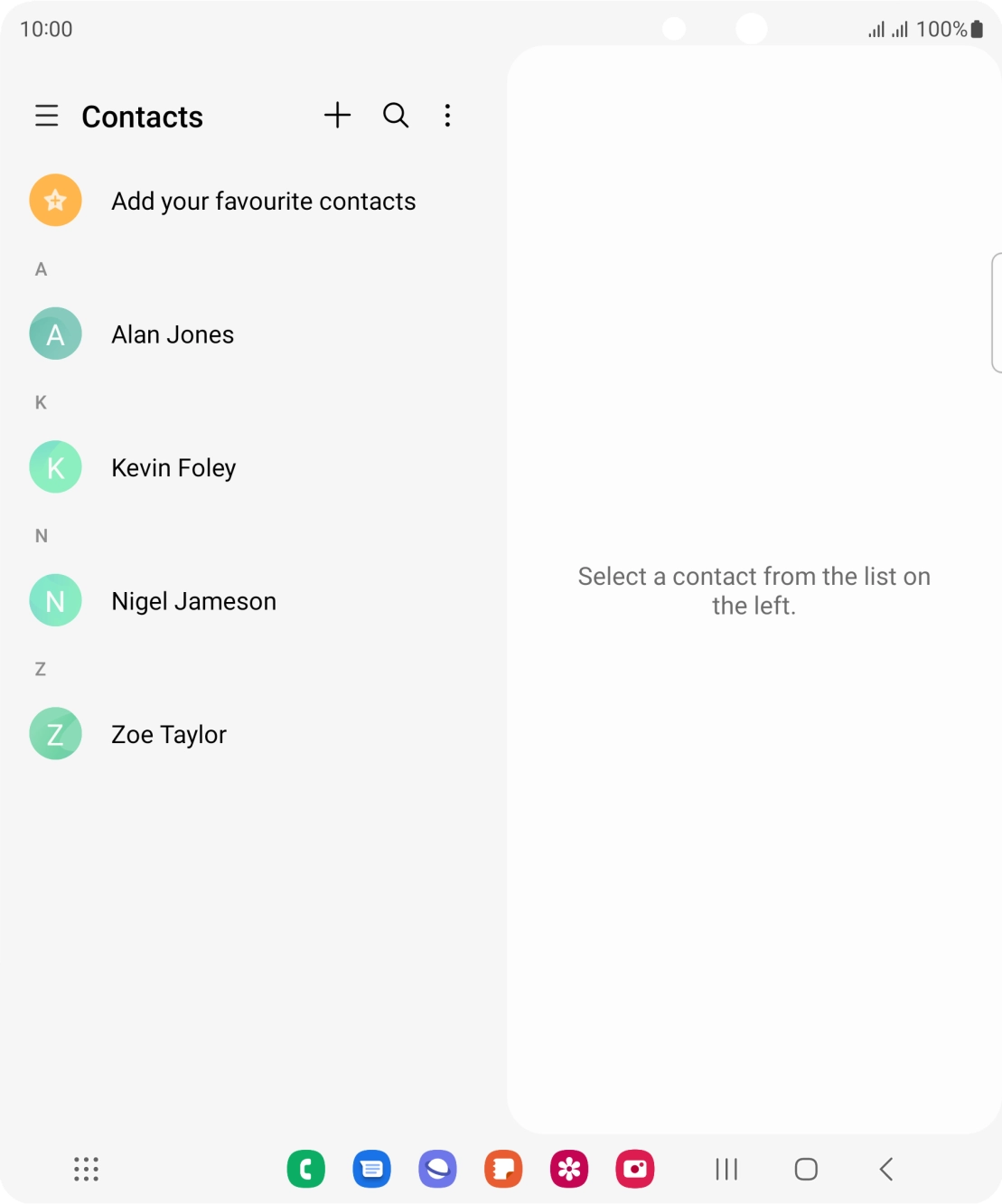
Task: Tap the favourites star icon
Action: (x=55, y=200)
